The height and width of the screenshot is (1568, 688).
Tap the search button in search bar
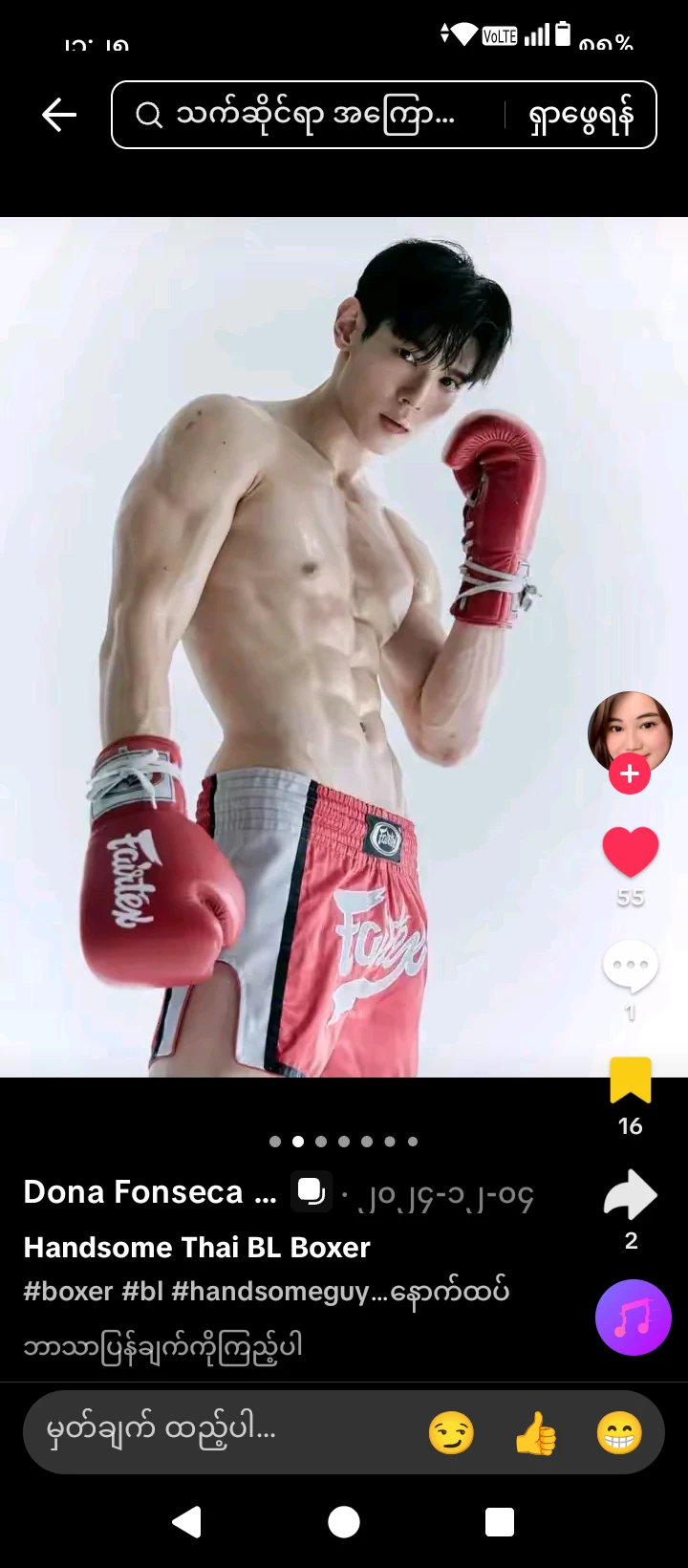580,117
